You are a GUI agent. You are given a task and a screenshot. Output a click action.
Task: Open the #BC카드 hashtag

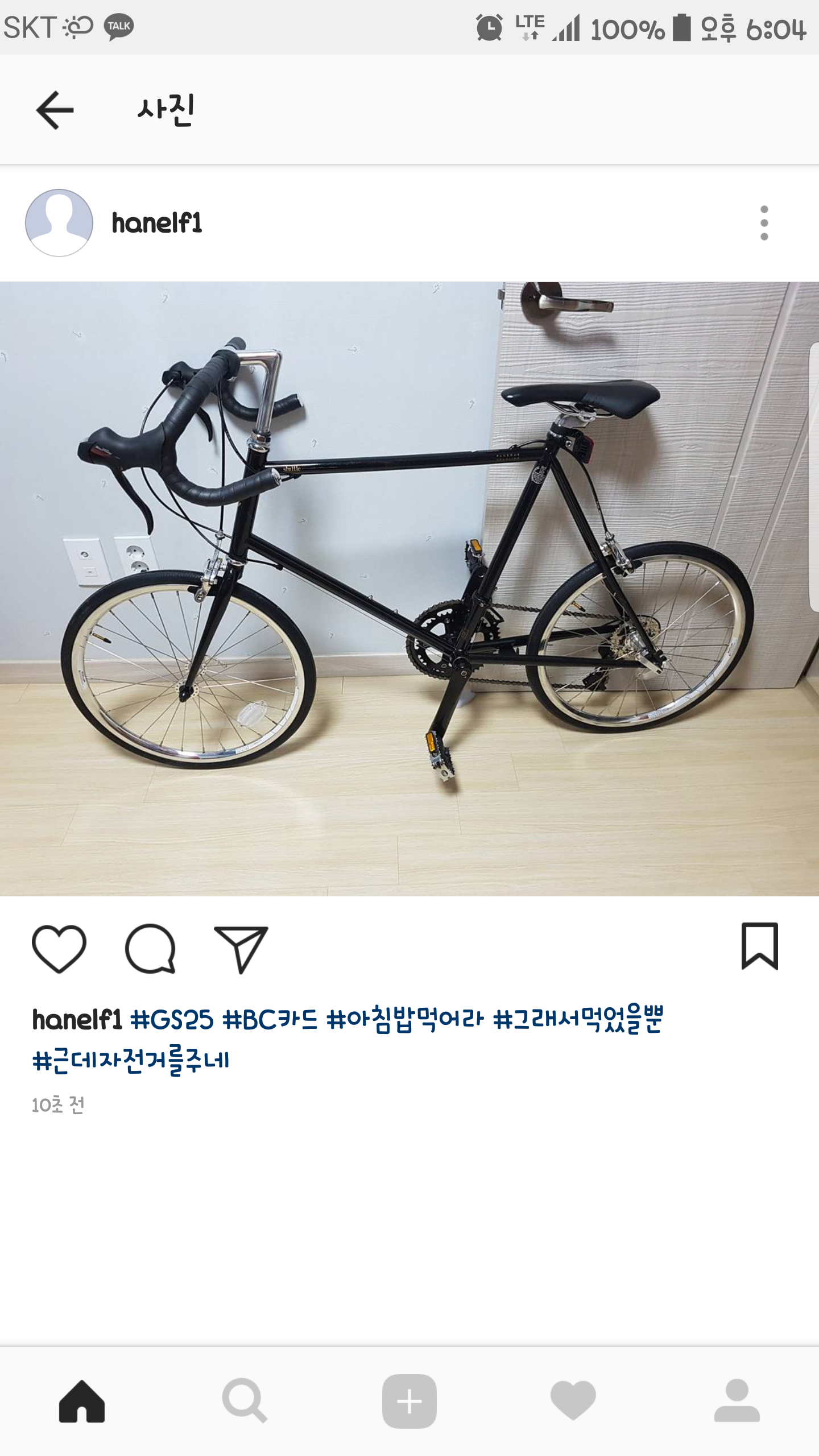pos(270,1020)
